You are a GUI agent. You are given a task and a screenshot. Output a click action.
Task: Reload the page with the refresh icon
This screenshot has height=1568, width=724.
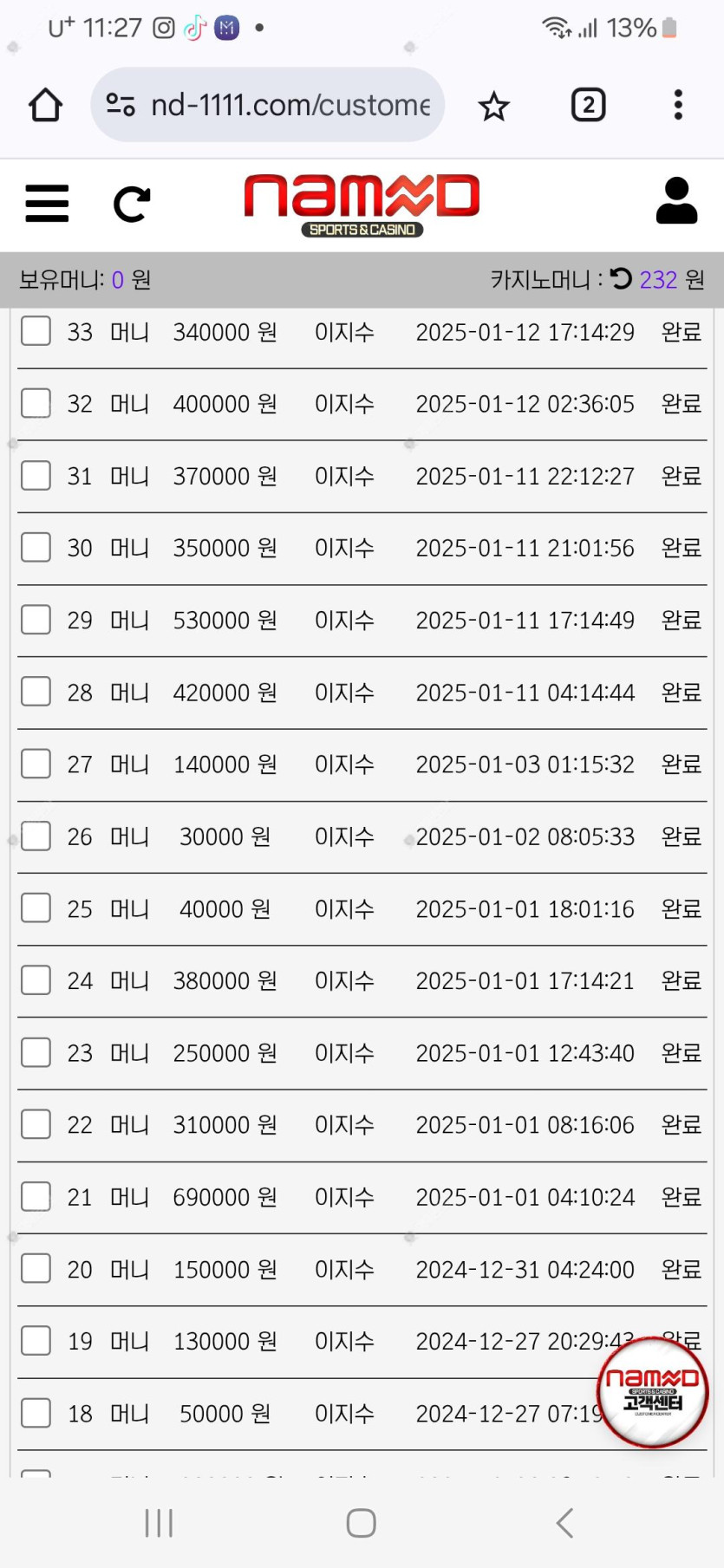(x=132, y=205)
